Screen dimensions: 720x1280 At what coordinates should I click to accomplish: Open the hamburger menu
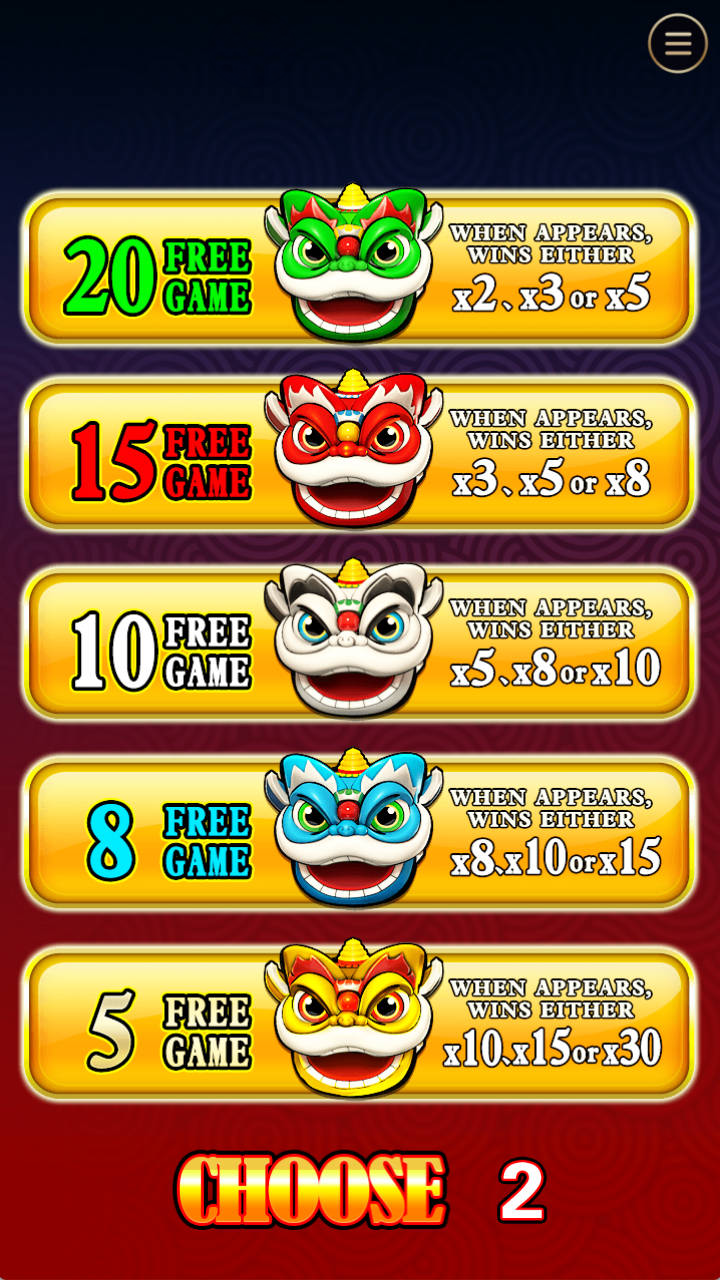tap(677, 43)
